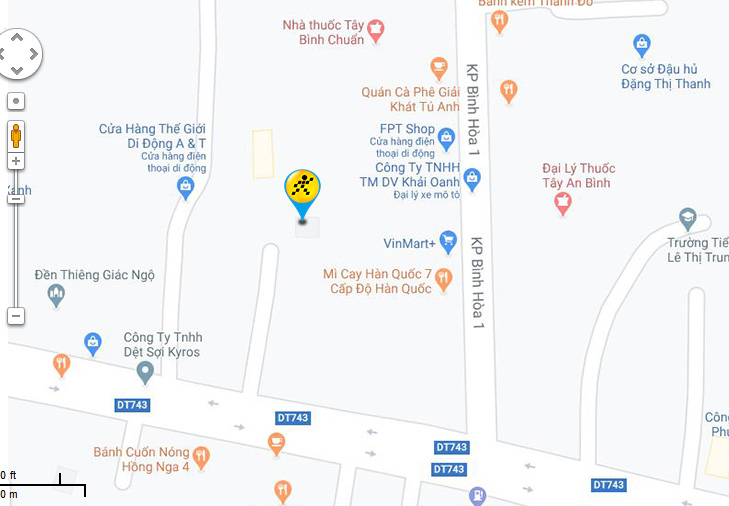Open Công Ty TNHH TM DV Khải Oanh marker

point(472,179)
